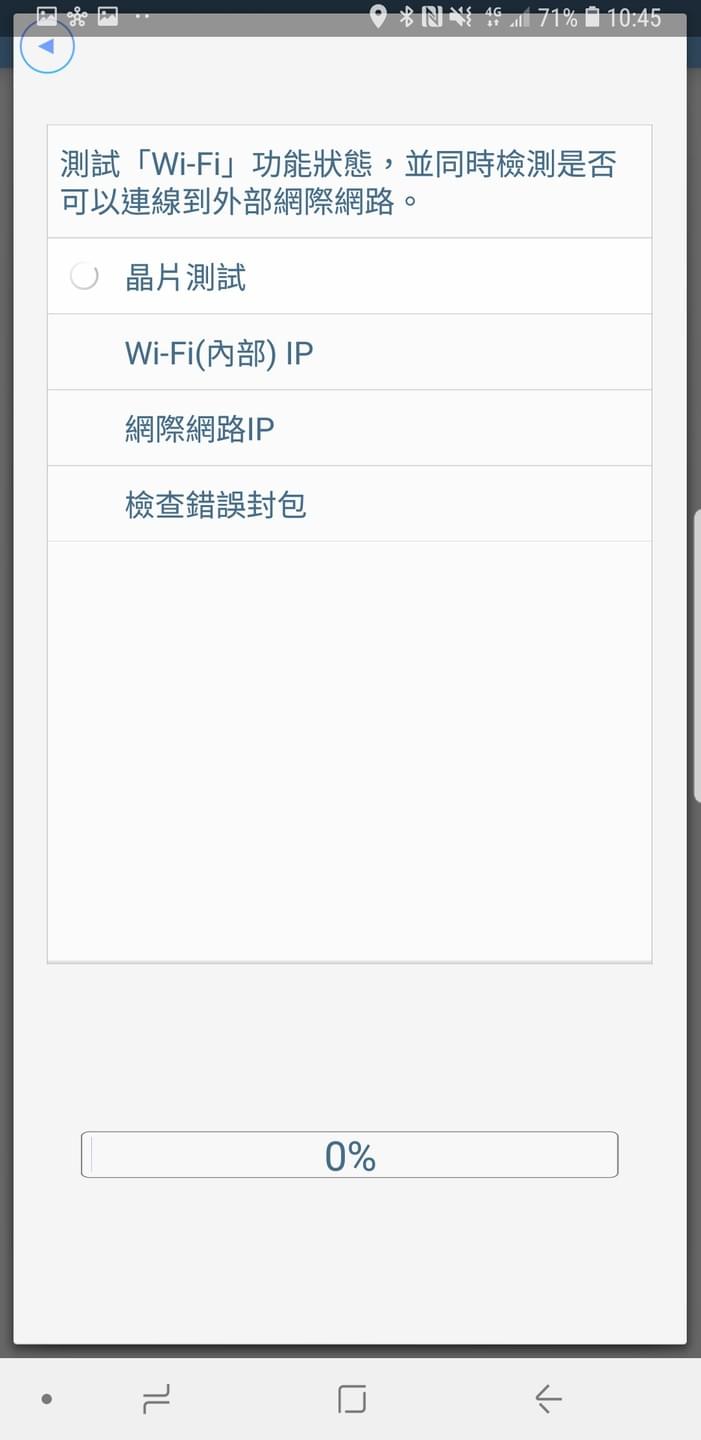Tap the circled back arrow icon

(47, 47)
